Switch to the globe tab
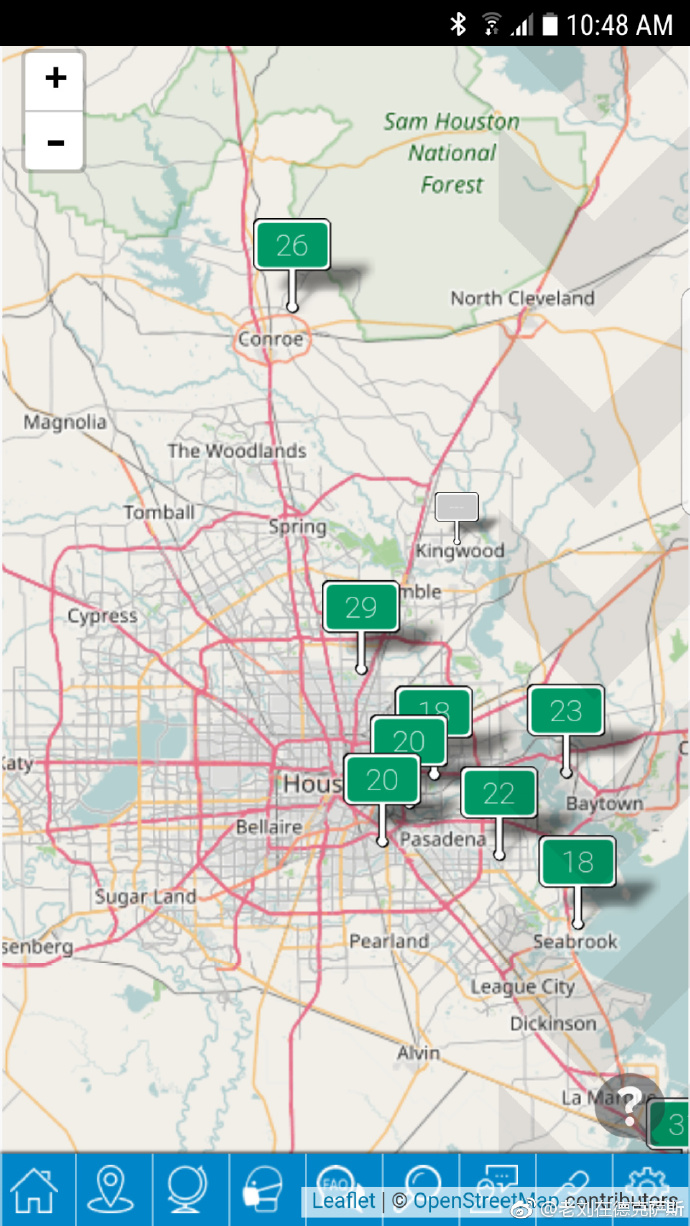This screenshot has height=1226, width=690. (x=188, y=1188)
